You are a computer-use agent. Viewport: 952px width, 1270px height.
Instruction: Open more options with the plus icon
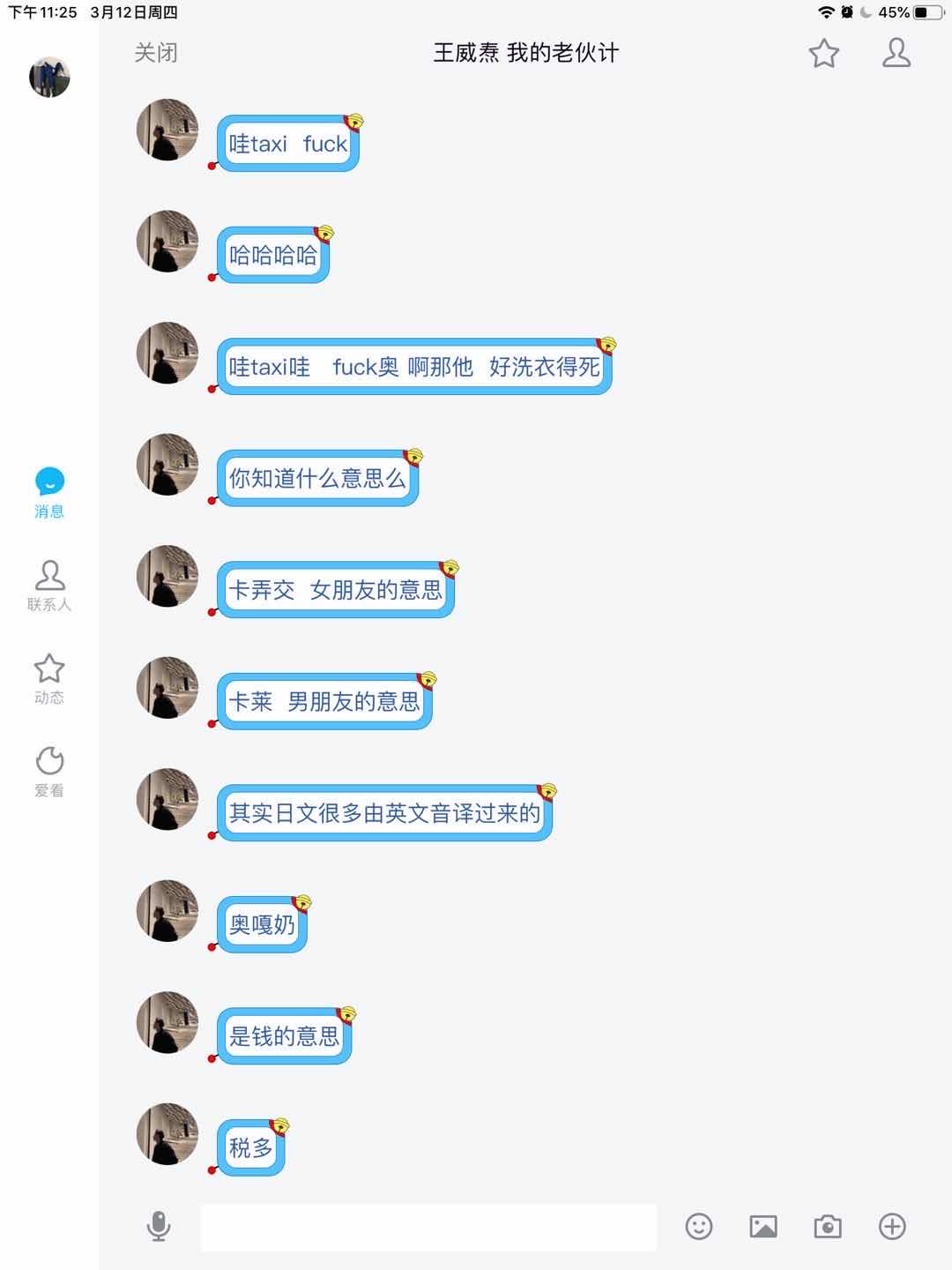892,1226
